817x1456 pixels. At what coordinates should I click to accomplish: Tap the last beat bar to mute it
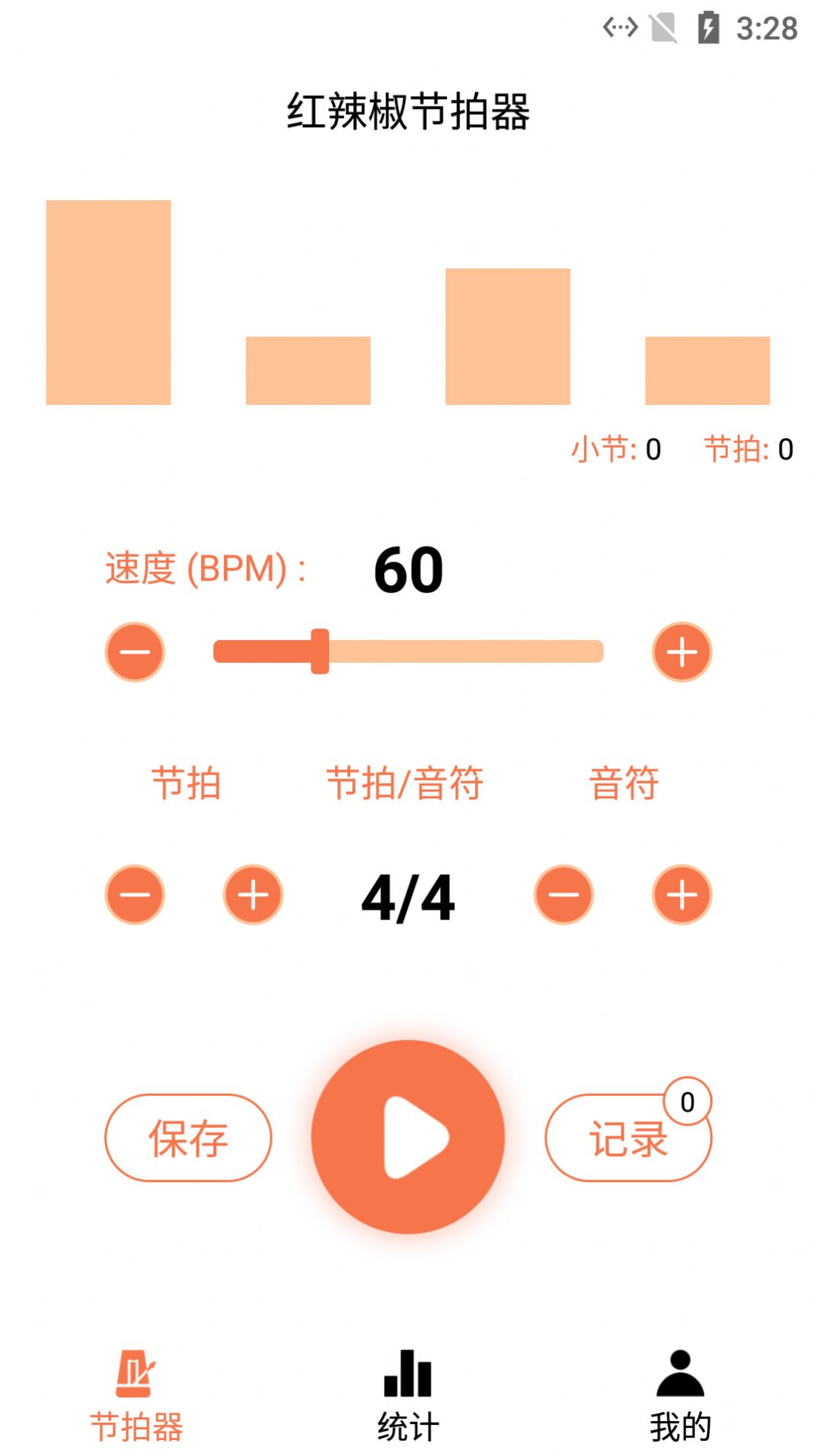pos(708,371)
